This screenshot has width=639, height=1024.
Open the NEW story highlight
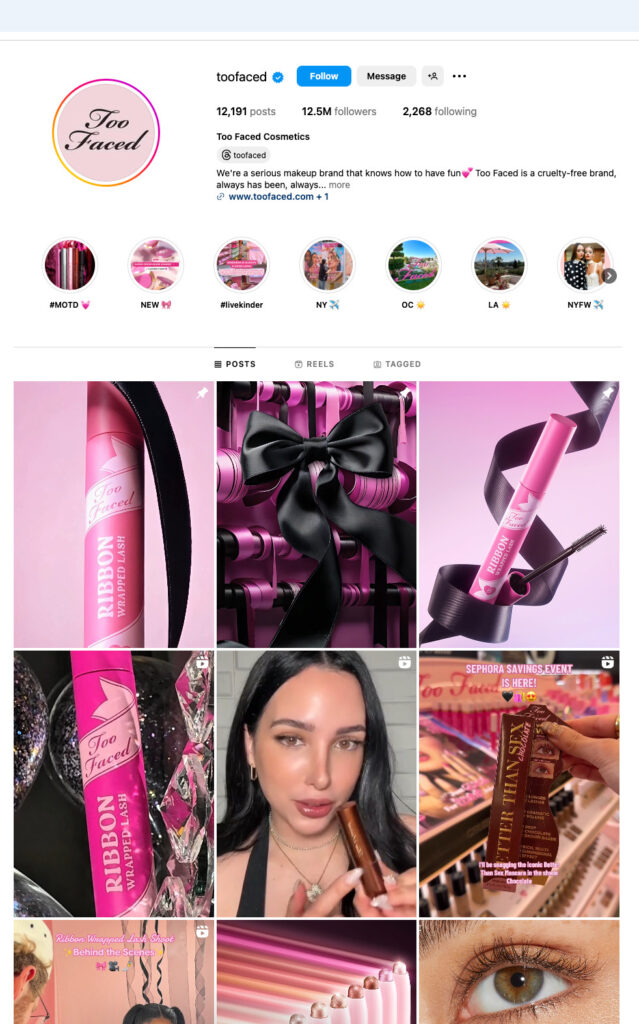click(156, 265)
